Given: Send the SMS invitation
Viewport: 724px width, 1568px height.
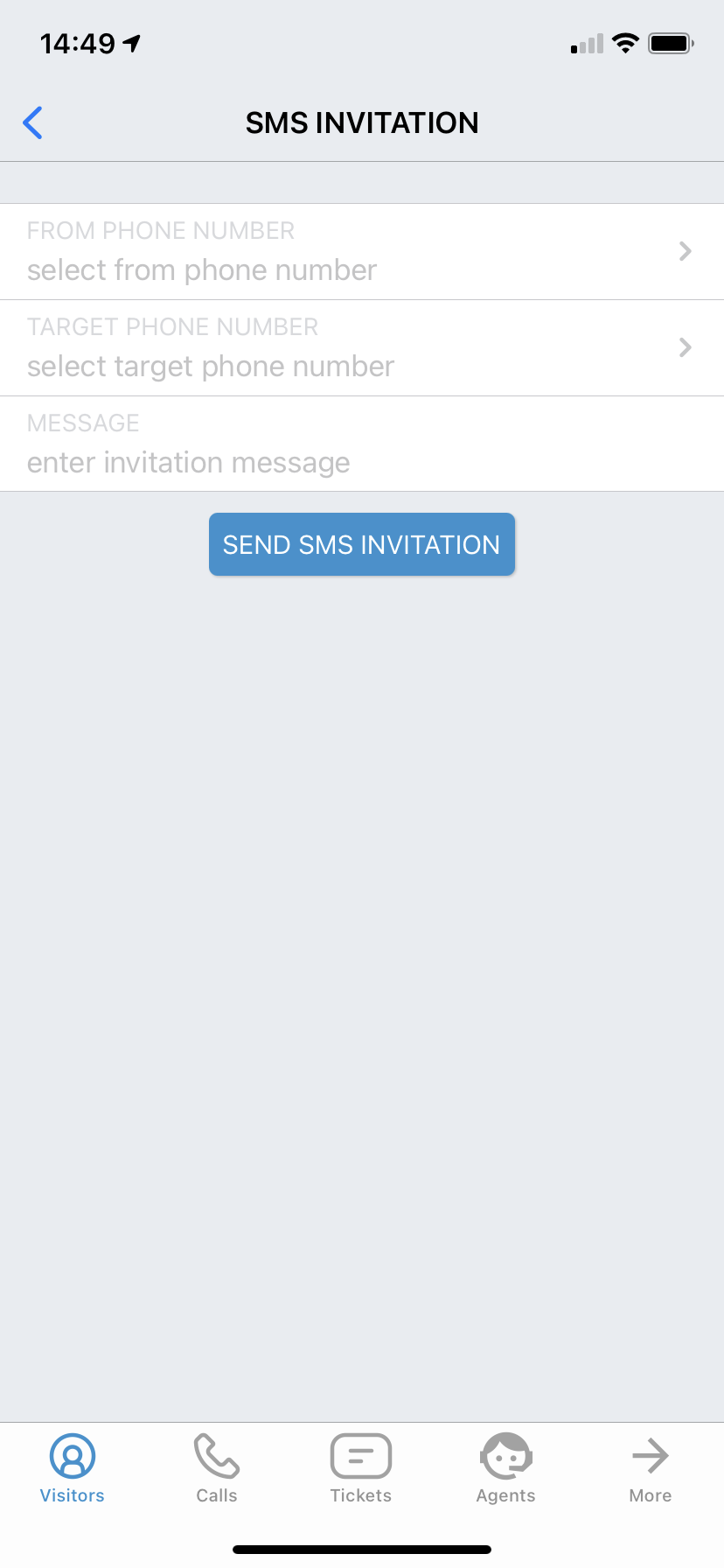Looking at the screenshot, I should [361, 544].
